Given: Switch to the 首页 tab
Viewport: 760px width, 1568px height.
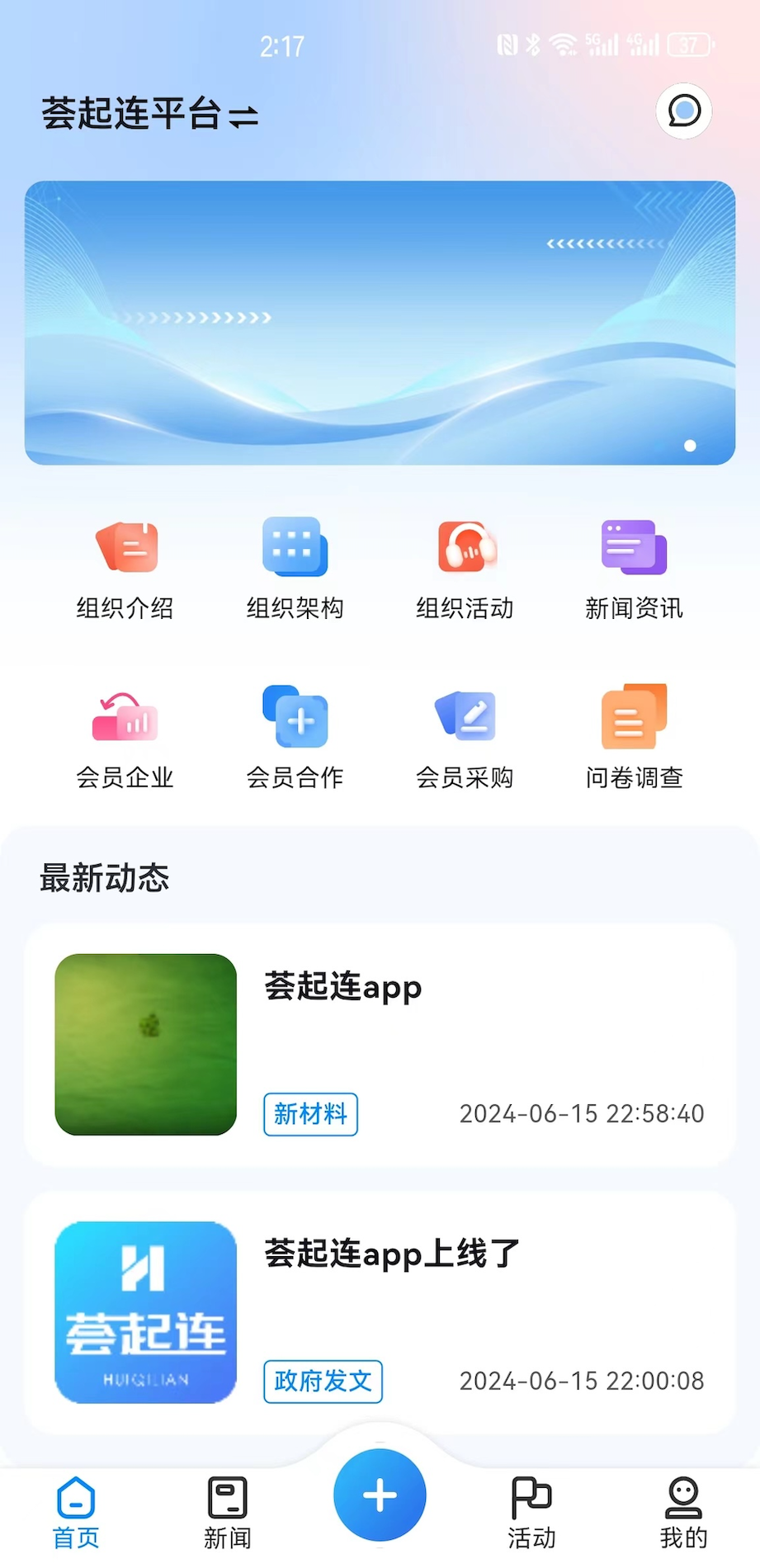Looking at the screenshot, I should [x=76, y=1514].
